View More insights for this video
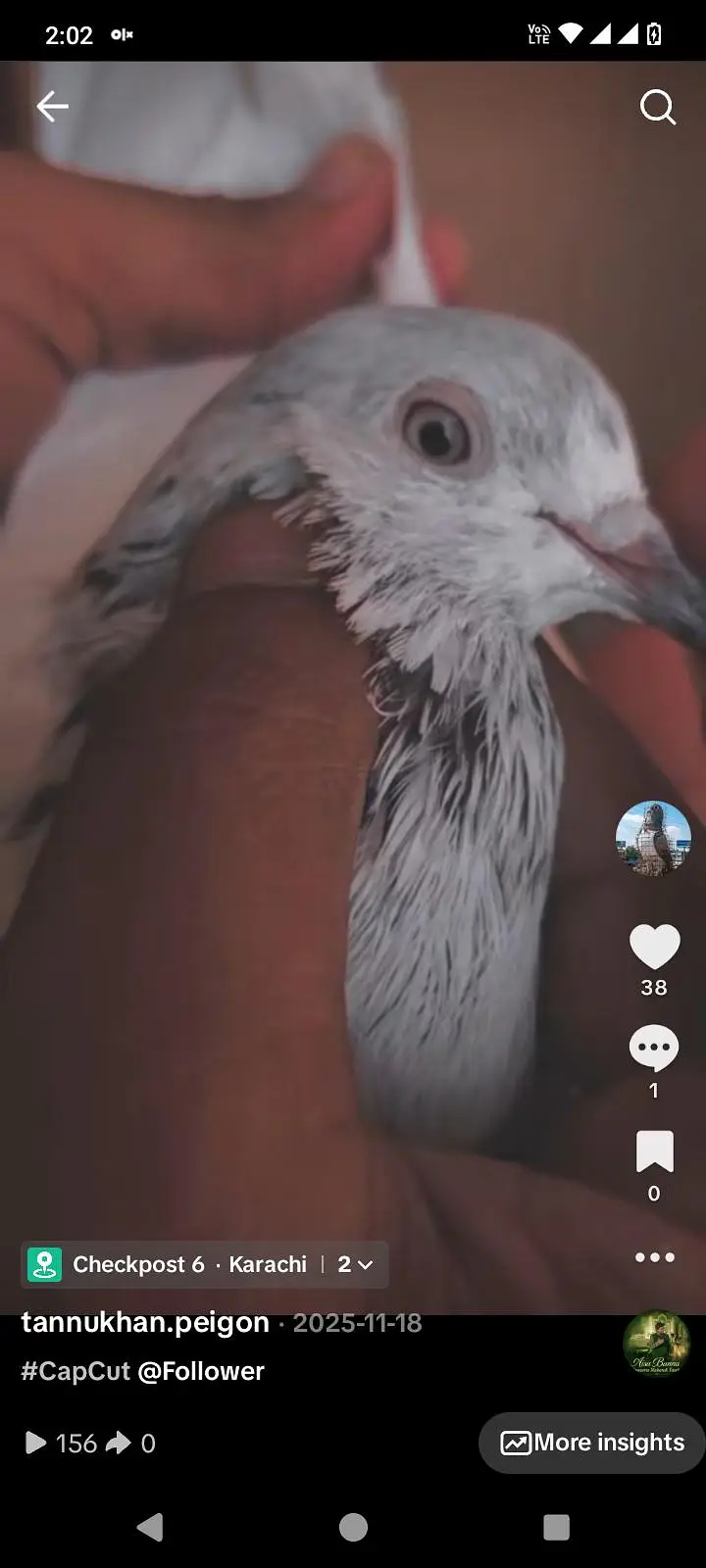The width and height of the screenshot is (706, 1568). click(x=592, y=1443)
